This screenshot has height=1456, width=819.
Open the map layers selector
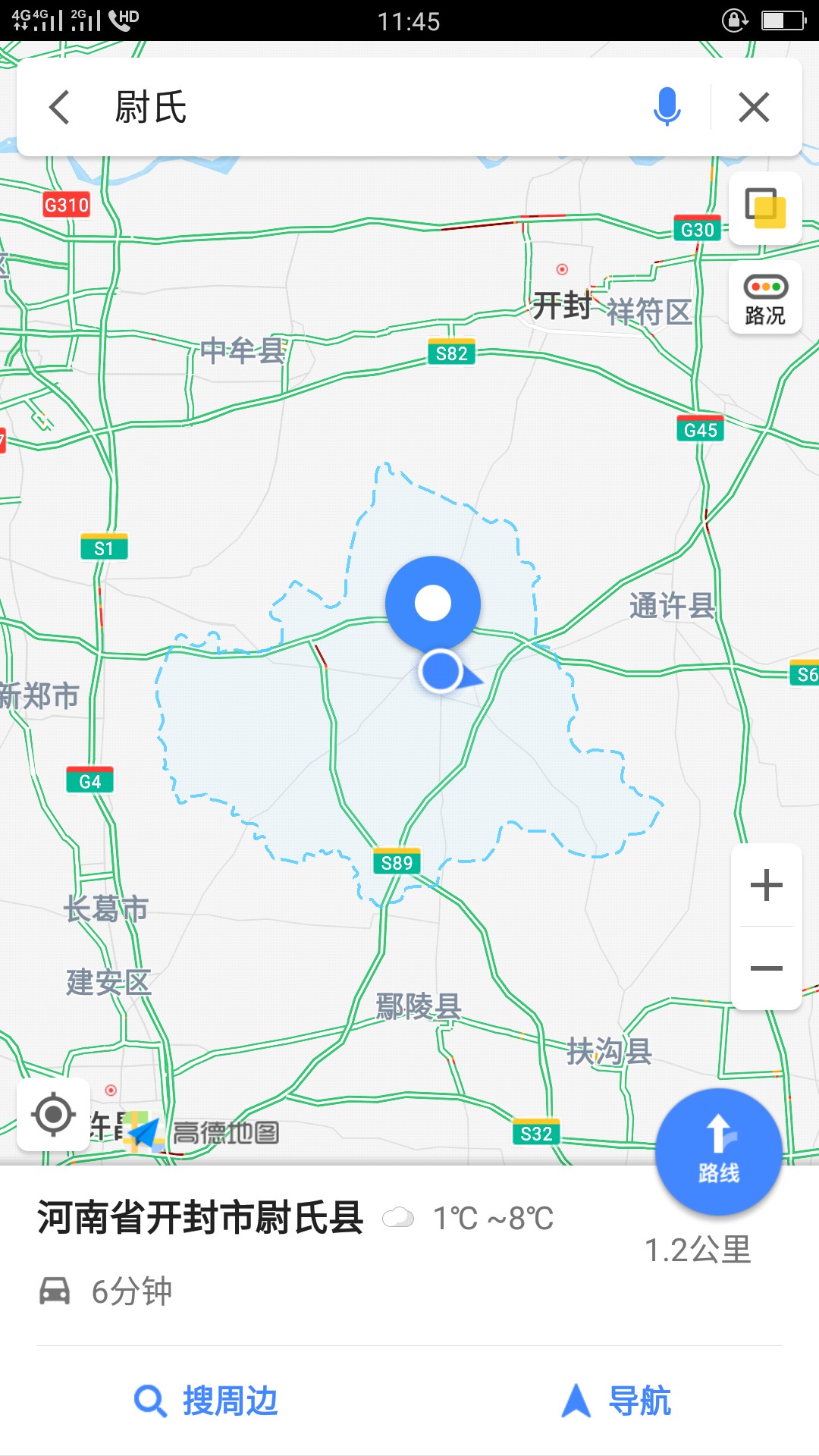(x=765, y=209)
